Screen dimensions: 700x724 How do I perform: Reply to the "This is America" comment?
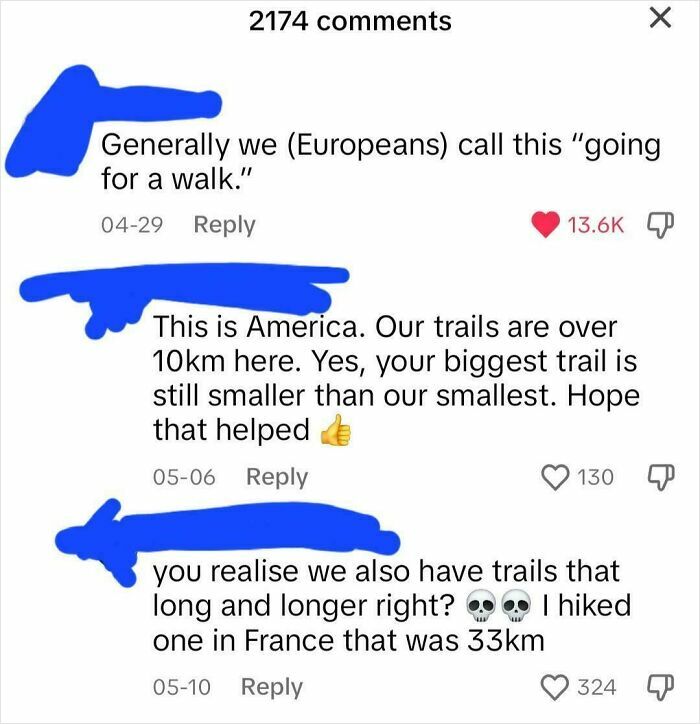(277, 477)
